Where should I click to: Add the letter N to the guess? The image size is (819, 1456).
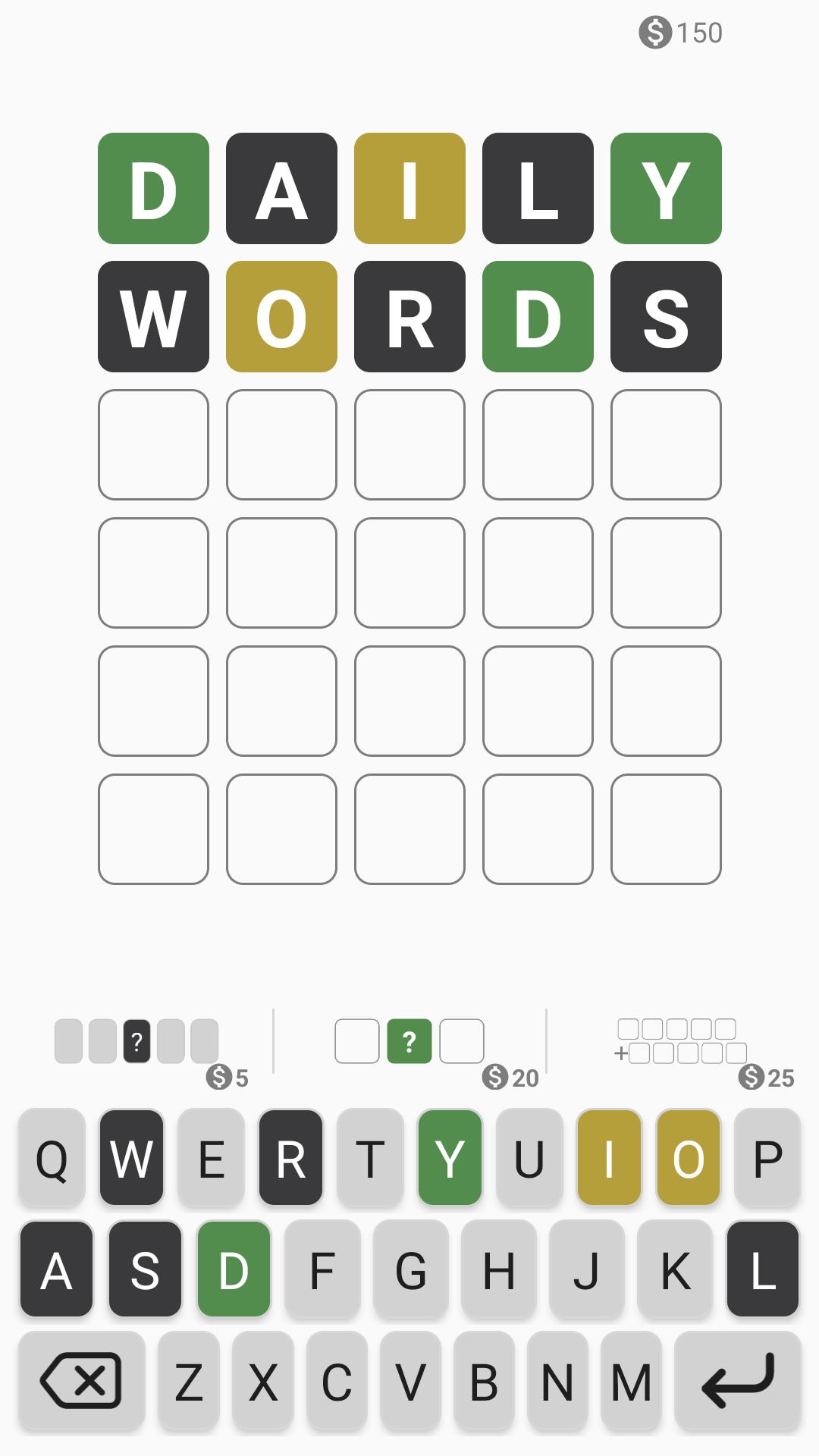click(x=557, y=1382)
